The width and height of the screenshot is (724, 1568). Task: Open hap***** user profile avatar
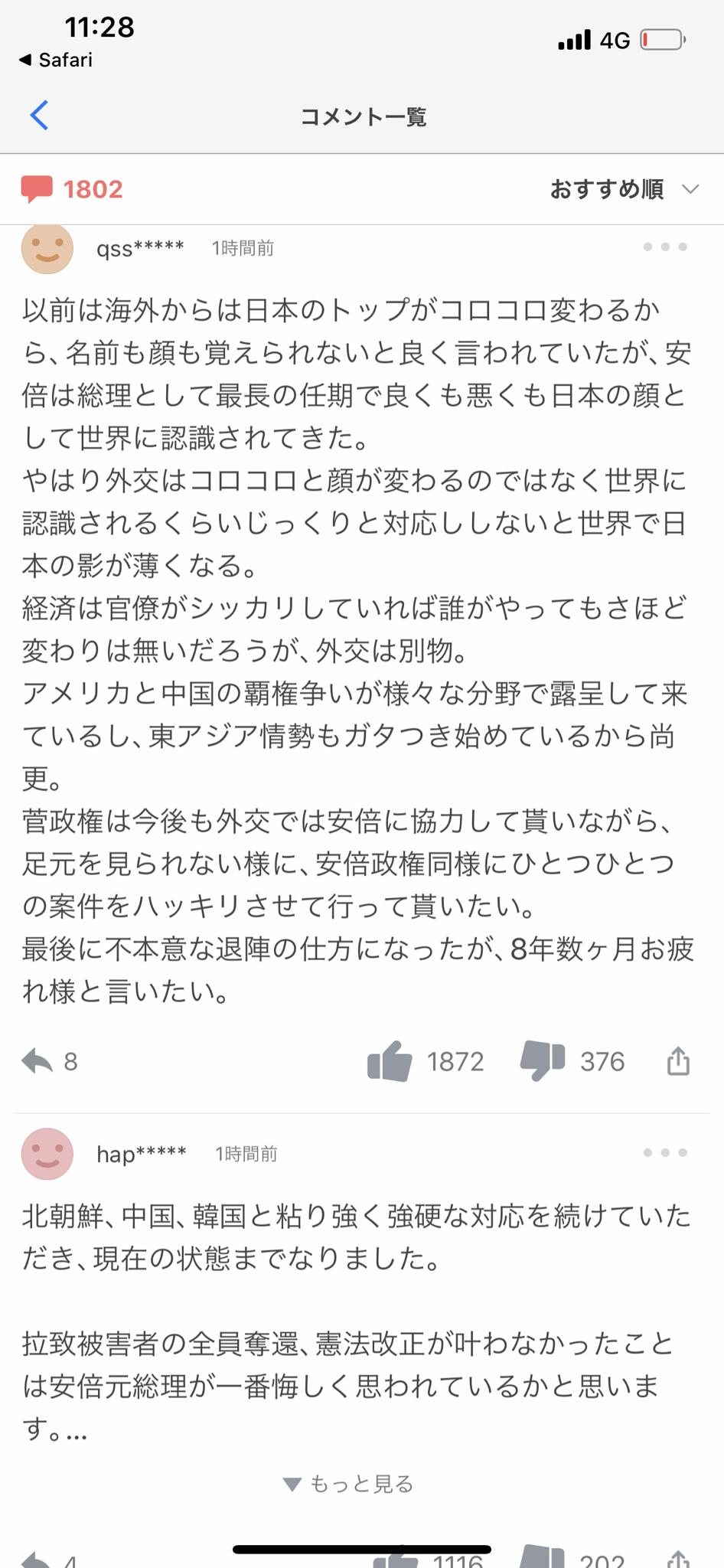pyautogui.click(x=47, y=1154)
